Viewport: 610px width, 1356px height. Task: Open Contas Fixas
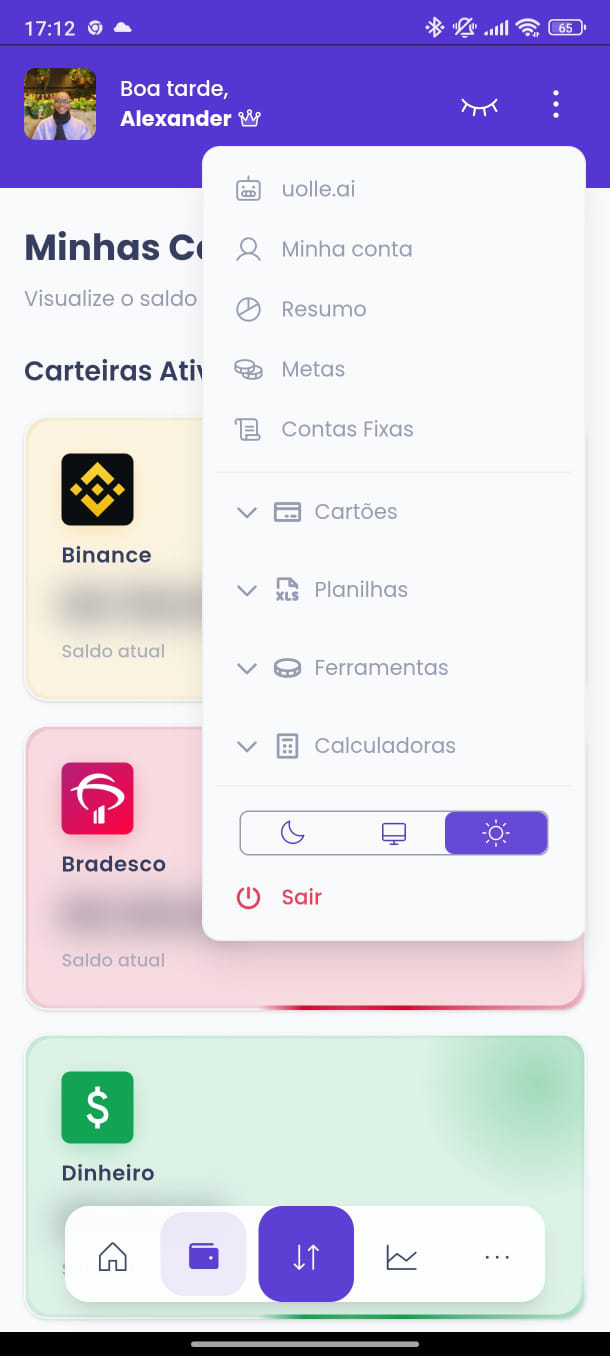(x=346, y=429)
